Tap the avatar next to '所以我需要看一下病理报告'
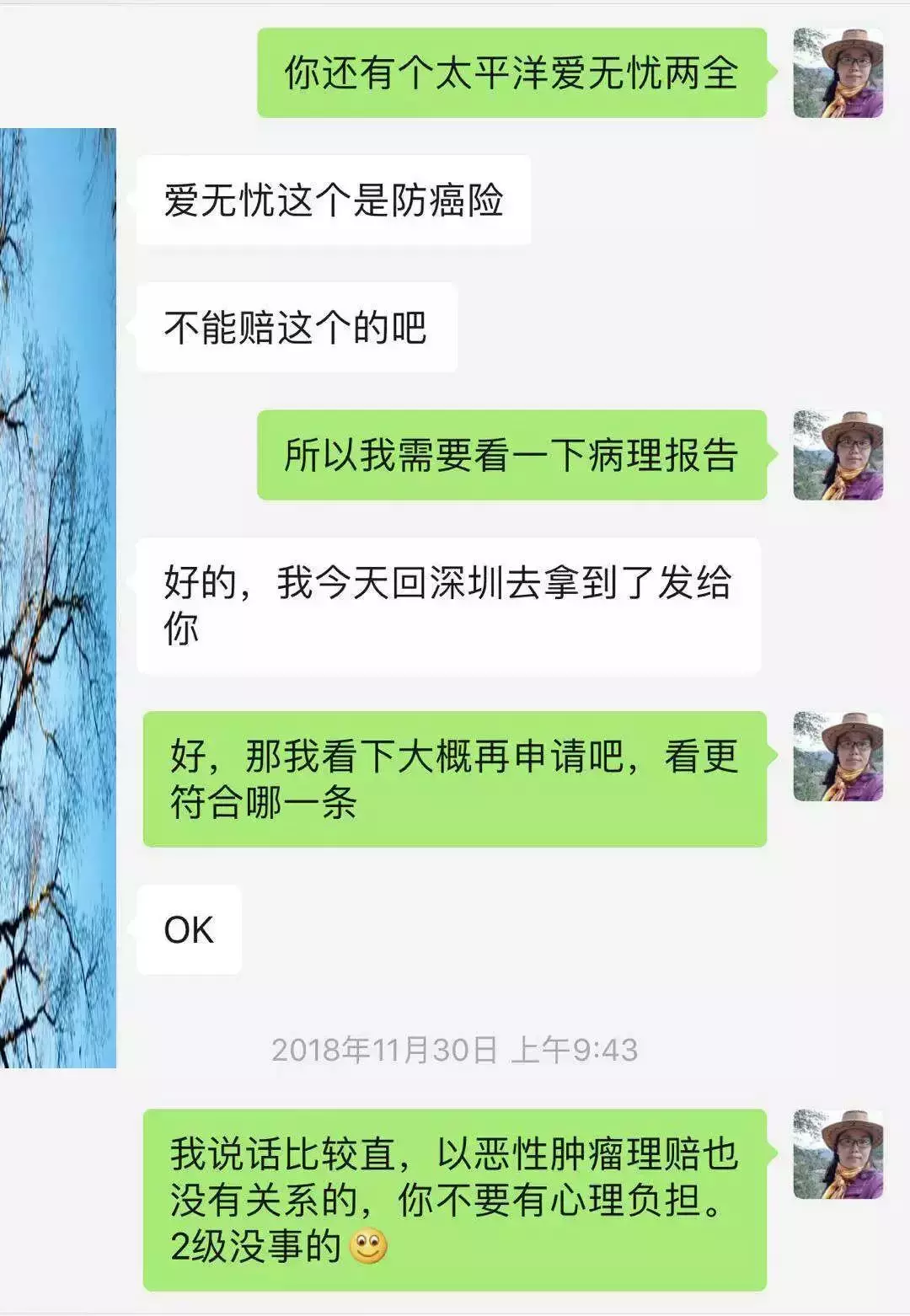Screen dimensions: 910x1316 838,455
